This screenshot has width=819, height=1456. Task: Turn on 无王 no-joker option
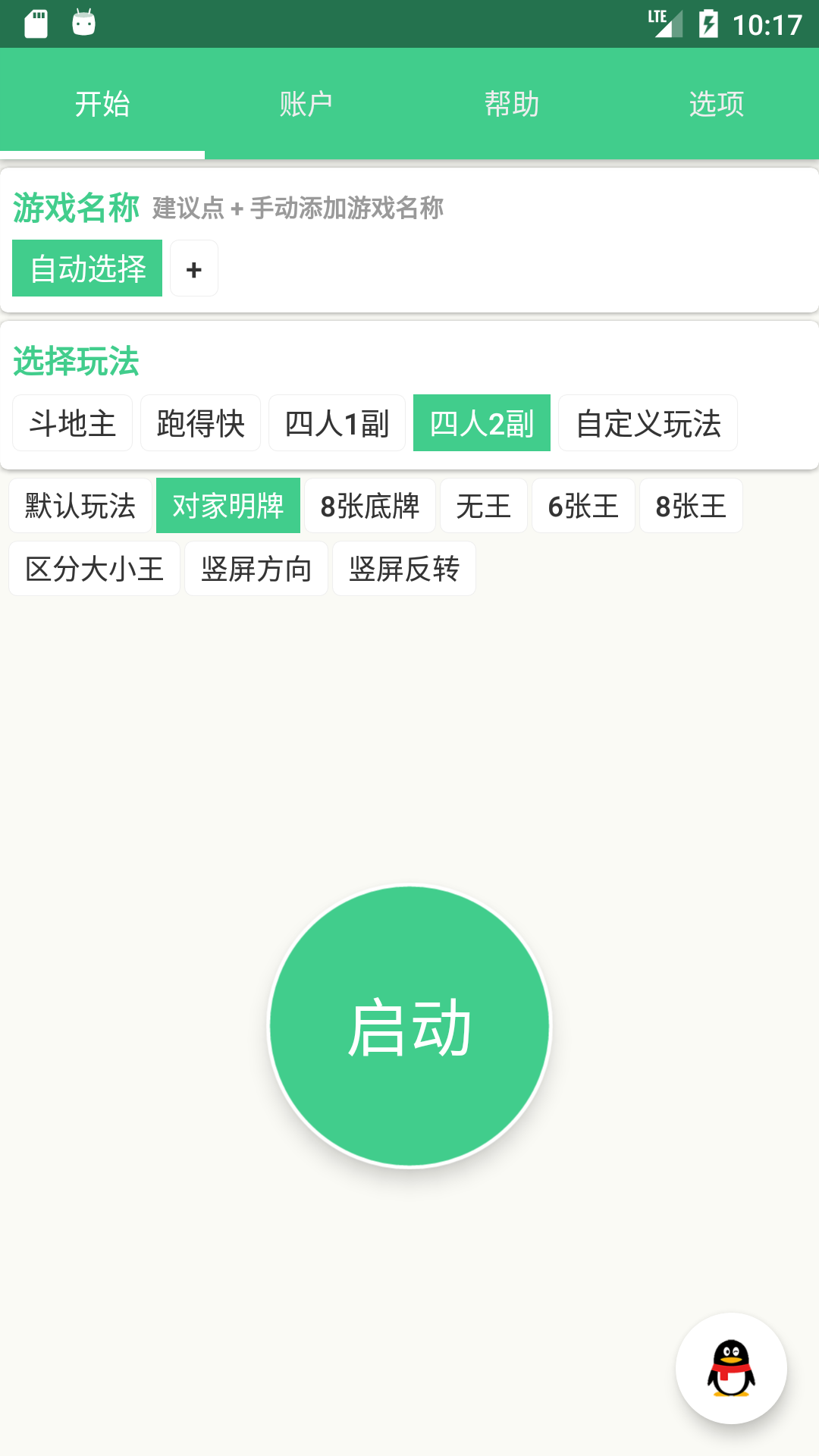[483, 505]
